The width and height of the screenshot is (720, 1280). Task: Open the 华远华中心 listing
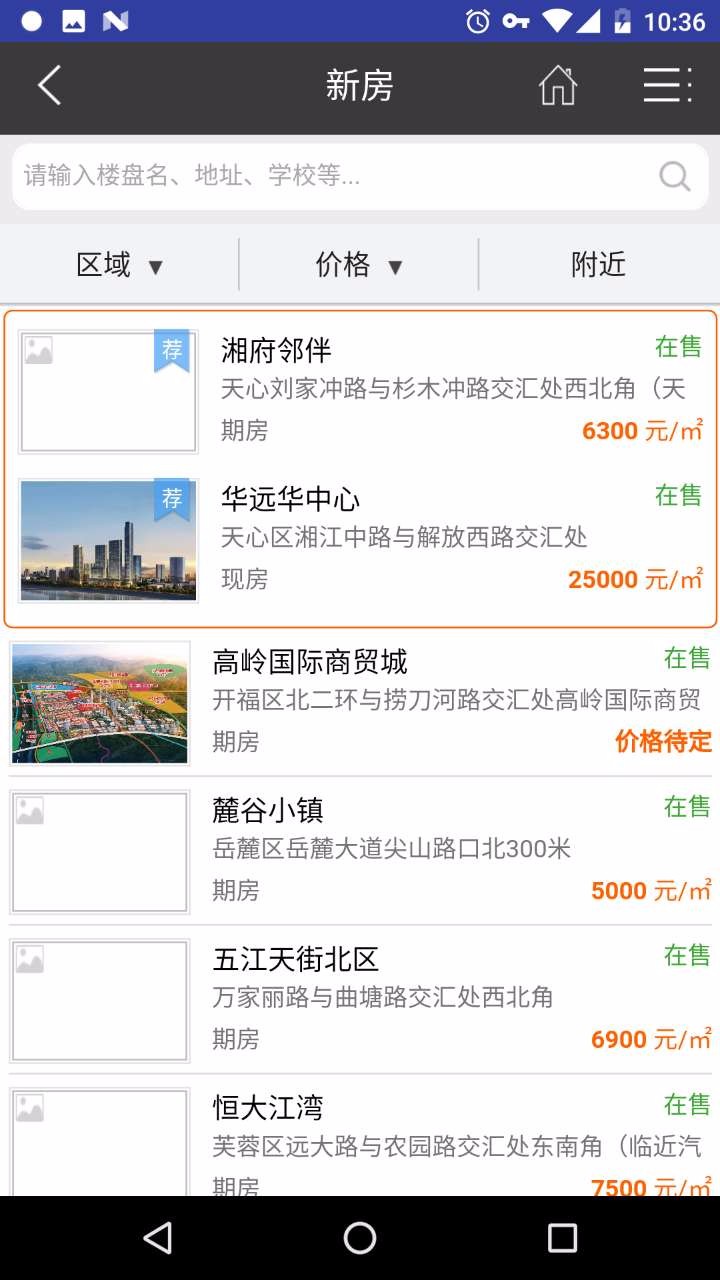tap(360, 541)
